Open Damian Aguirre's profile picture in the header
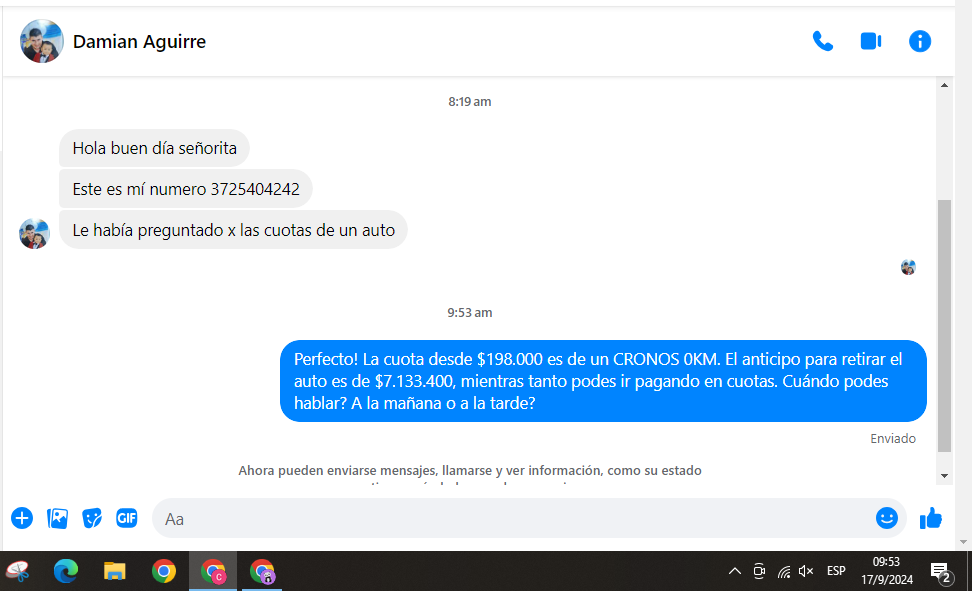The width and height of the screenshot is (972, 591). point(41,41)
